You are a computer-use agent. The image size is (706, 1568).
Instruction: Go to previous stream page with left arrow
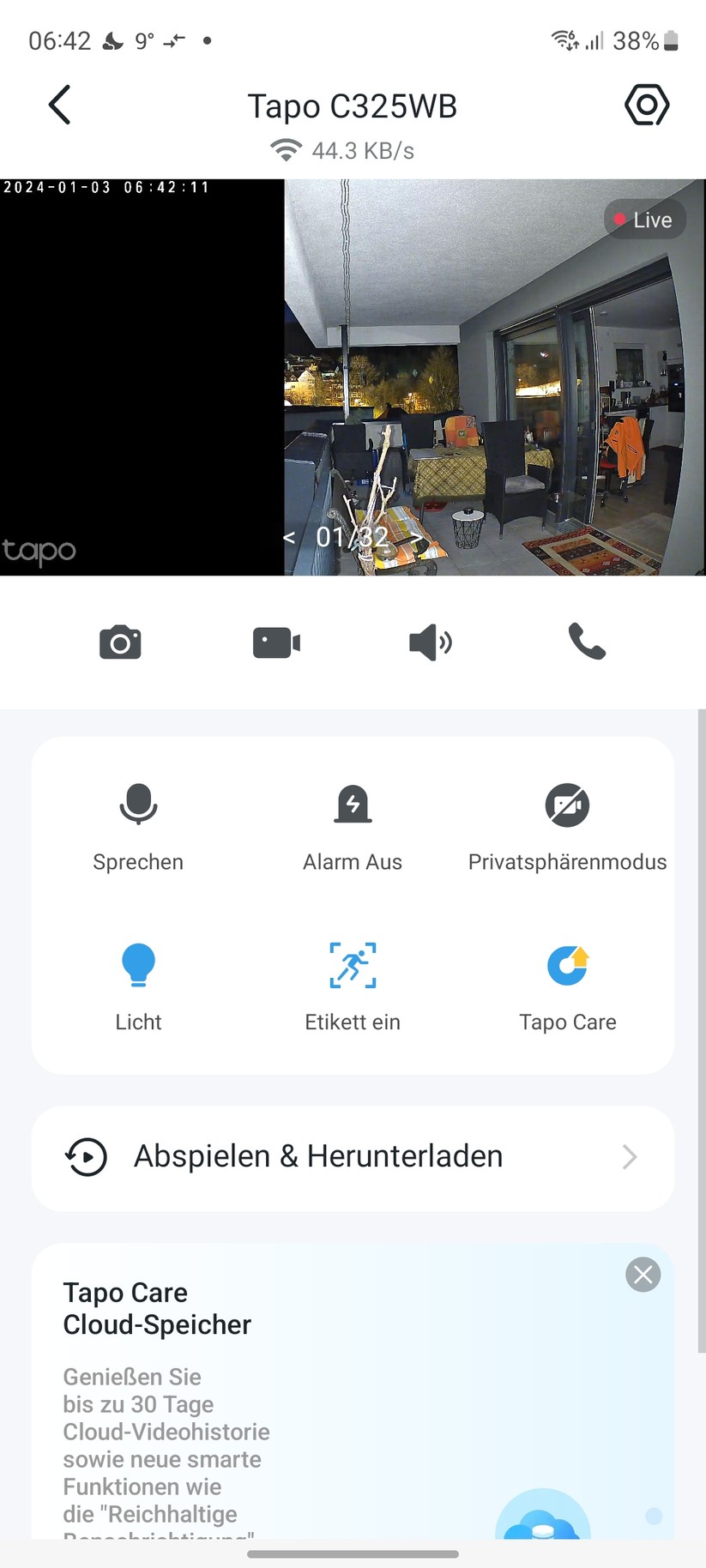(x=288, y=538)
